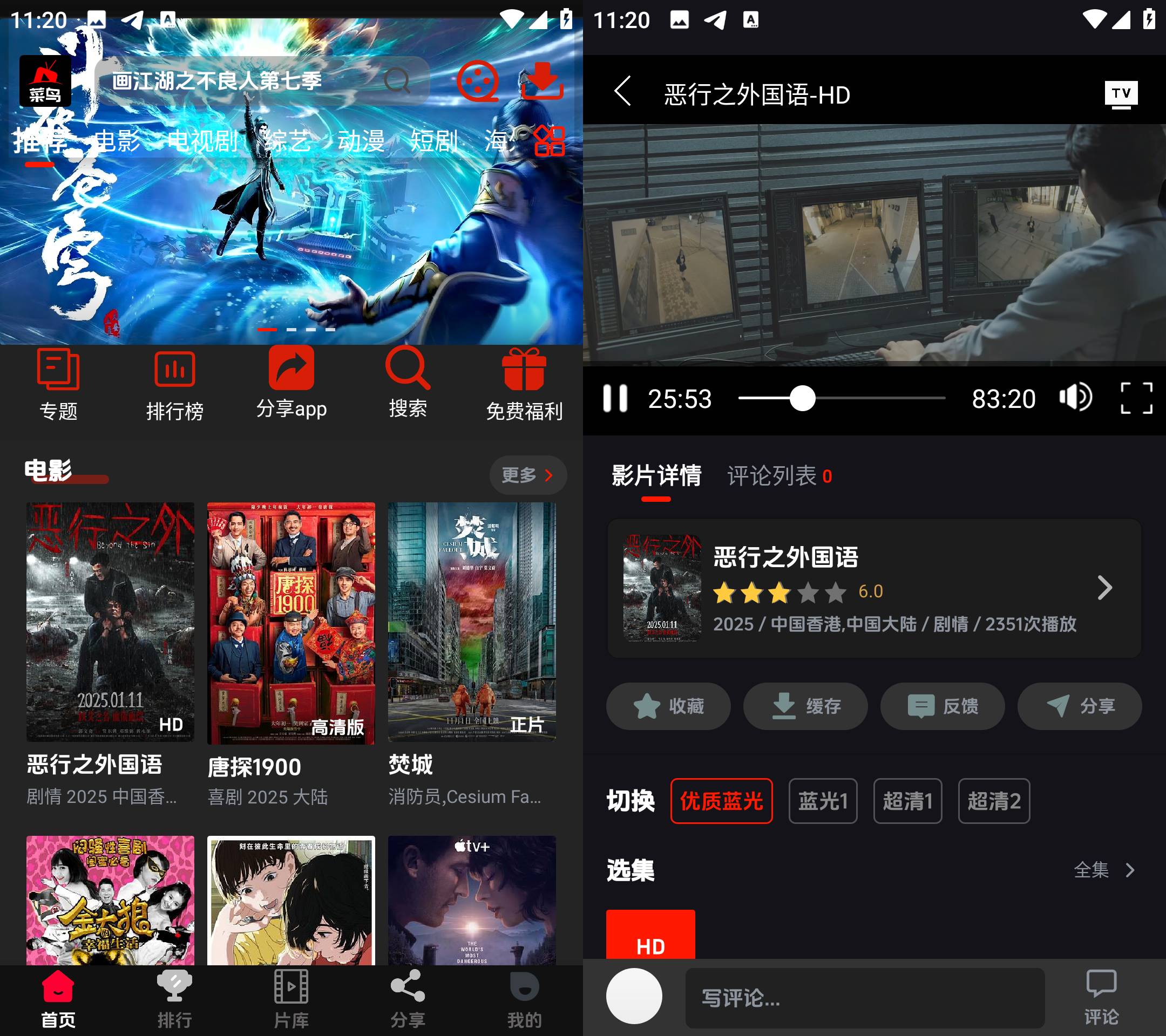Go to the 我的 bottom tab

(524, 998)
